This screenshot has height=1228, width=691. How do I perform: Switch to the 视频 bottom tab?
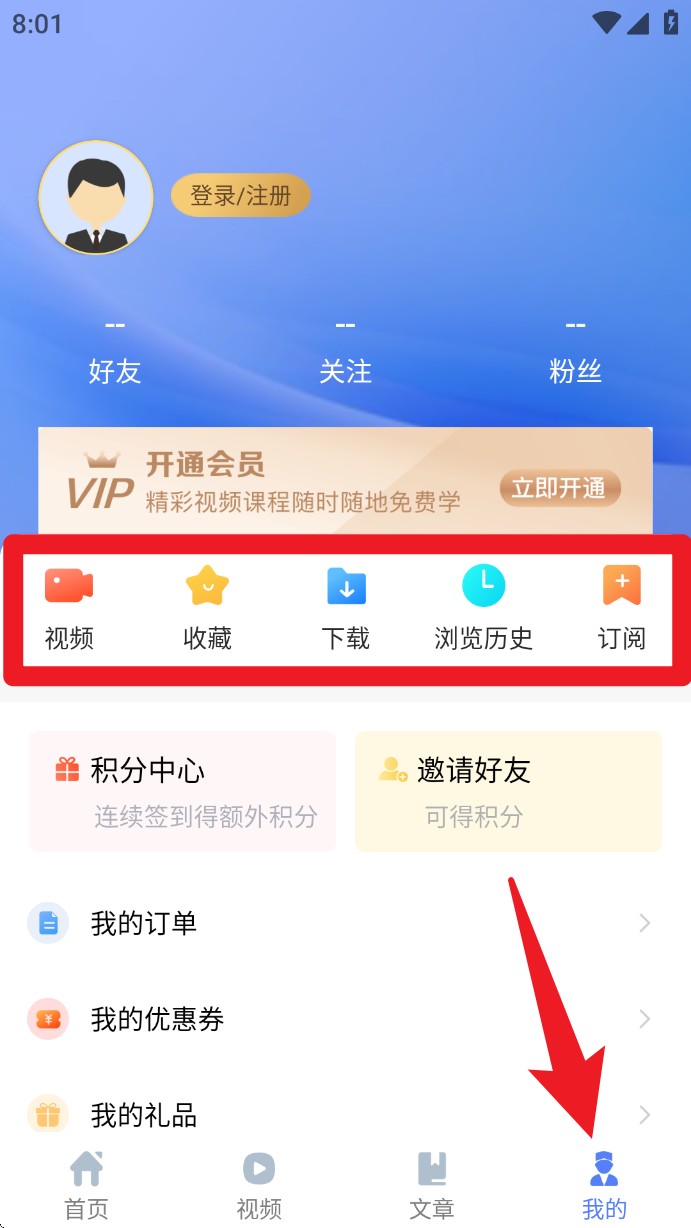(259, 1185)
